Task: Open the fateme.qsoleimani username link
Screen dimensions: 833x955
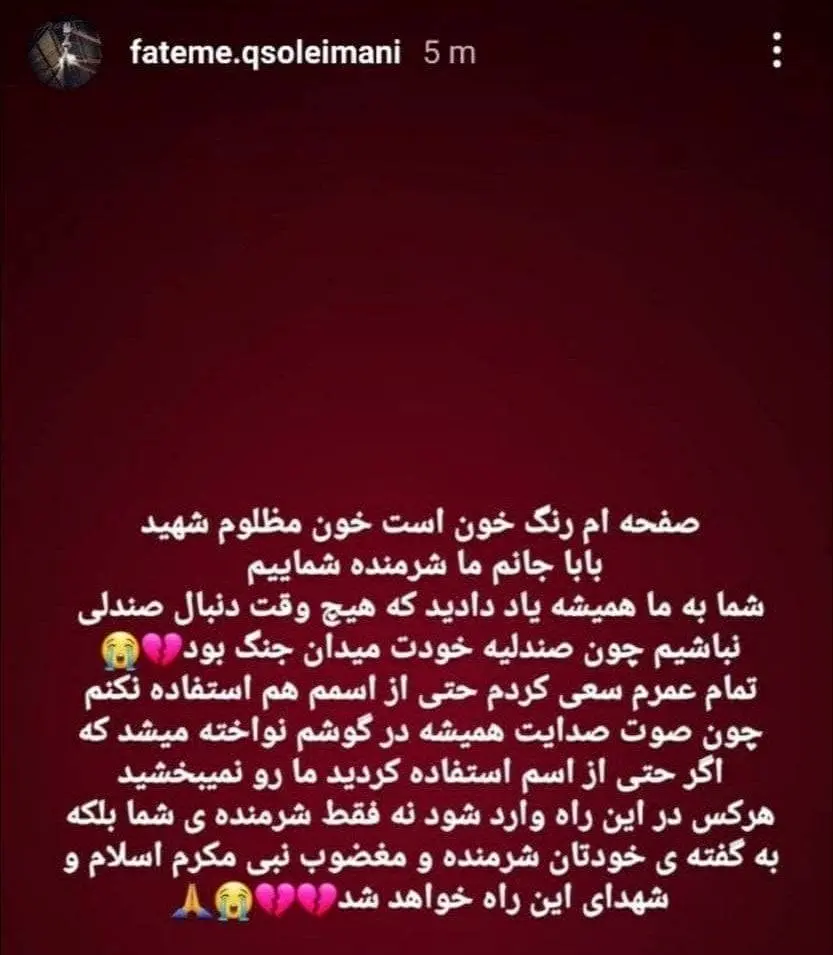Action: click(x=265, y=52)
